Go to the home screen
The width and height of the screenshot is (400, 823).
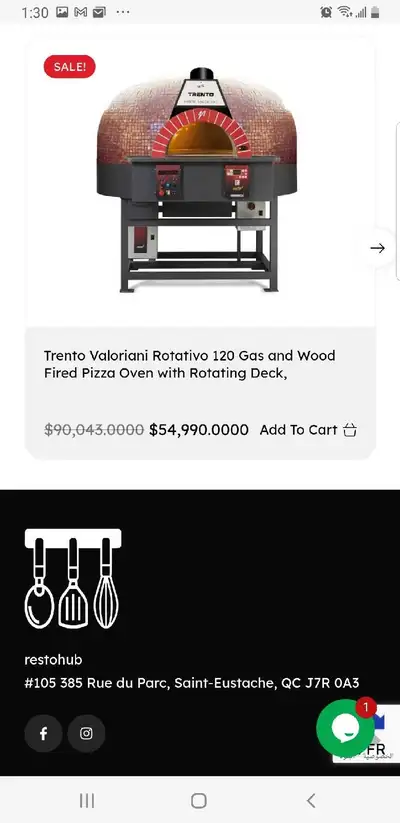click(x=198, y=800)
